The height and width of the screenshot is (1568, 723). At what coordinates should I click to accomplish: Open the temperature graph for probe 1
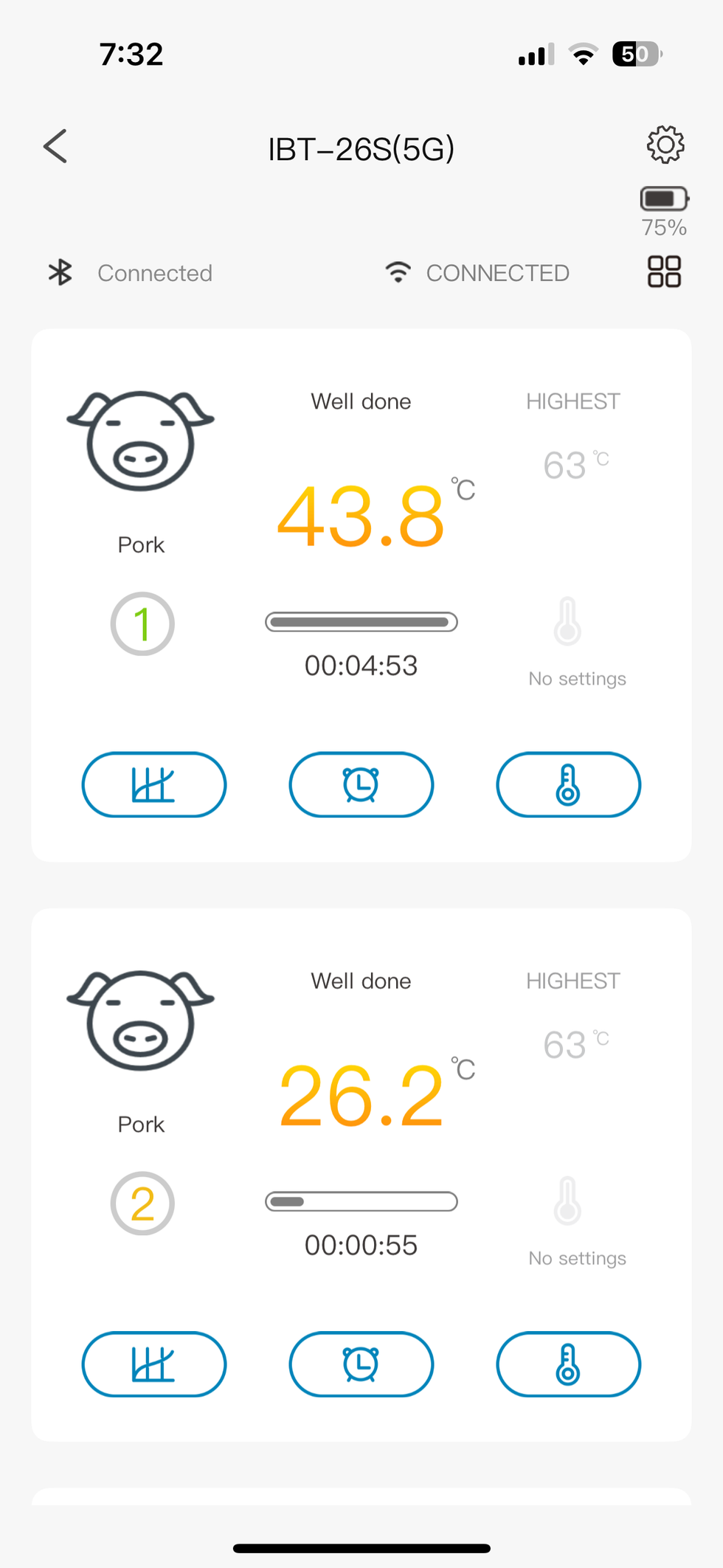point(153,784)
